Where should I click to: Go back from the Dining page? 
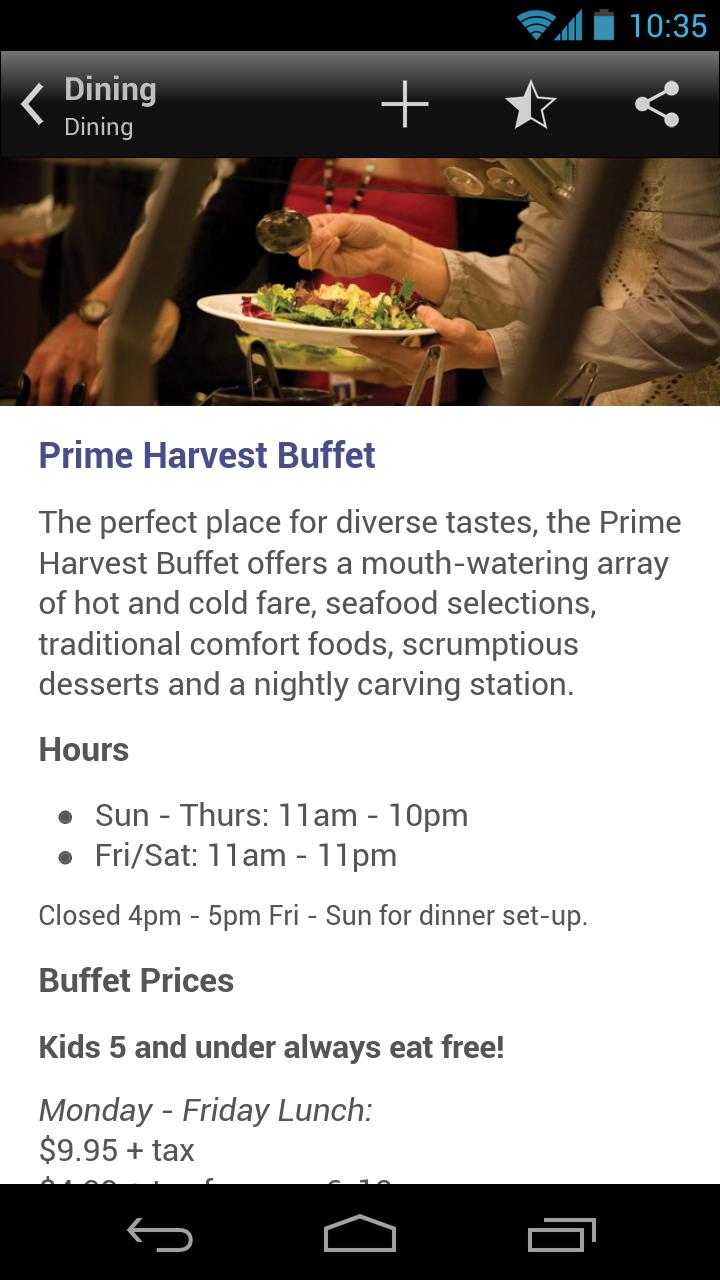34,105
